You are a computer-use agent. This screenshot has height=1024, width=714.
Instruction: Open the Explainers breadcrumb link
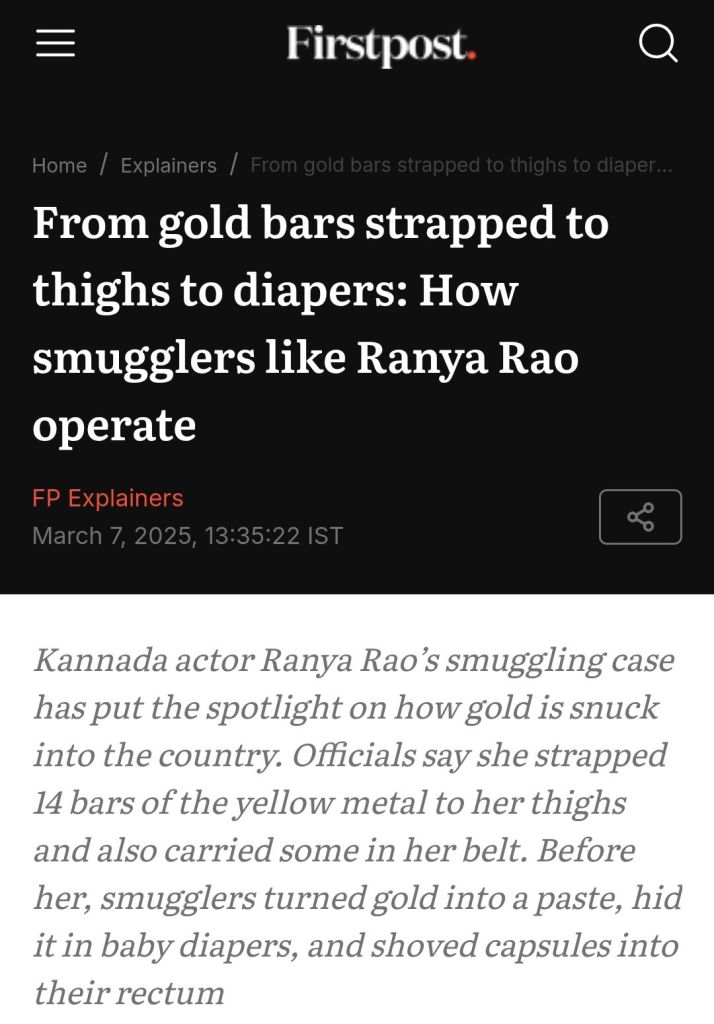pyautogui.click(x=168, y=165)
